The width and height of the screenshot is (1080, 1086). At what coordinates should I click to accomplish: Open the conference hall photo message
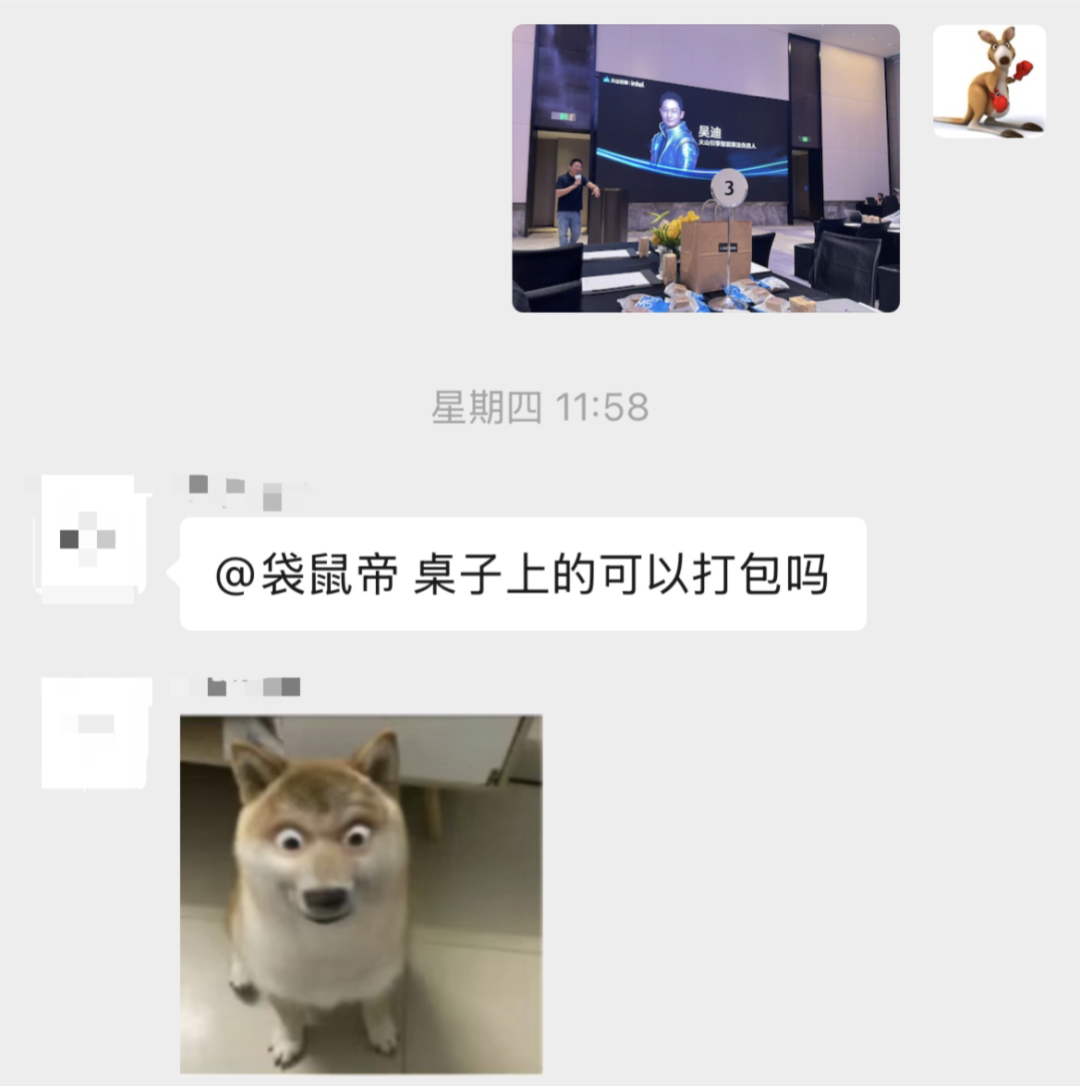[x=705, y=168]
